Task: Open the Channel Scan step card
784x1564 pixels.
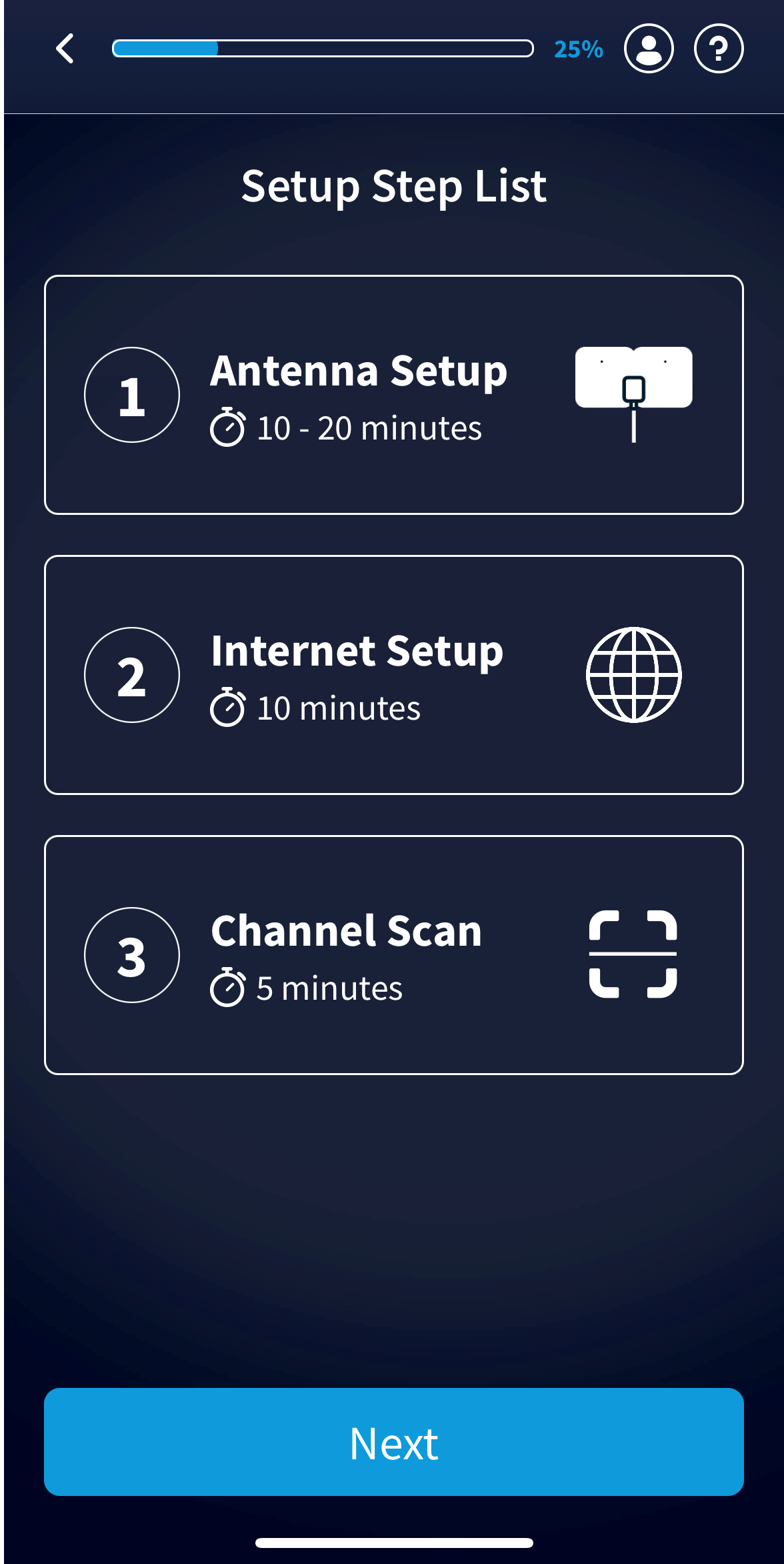Action: (393, 955)
